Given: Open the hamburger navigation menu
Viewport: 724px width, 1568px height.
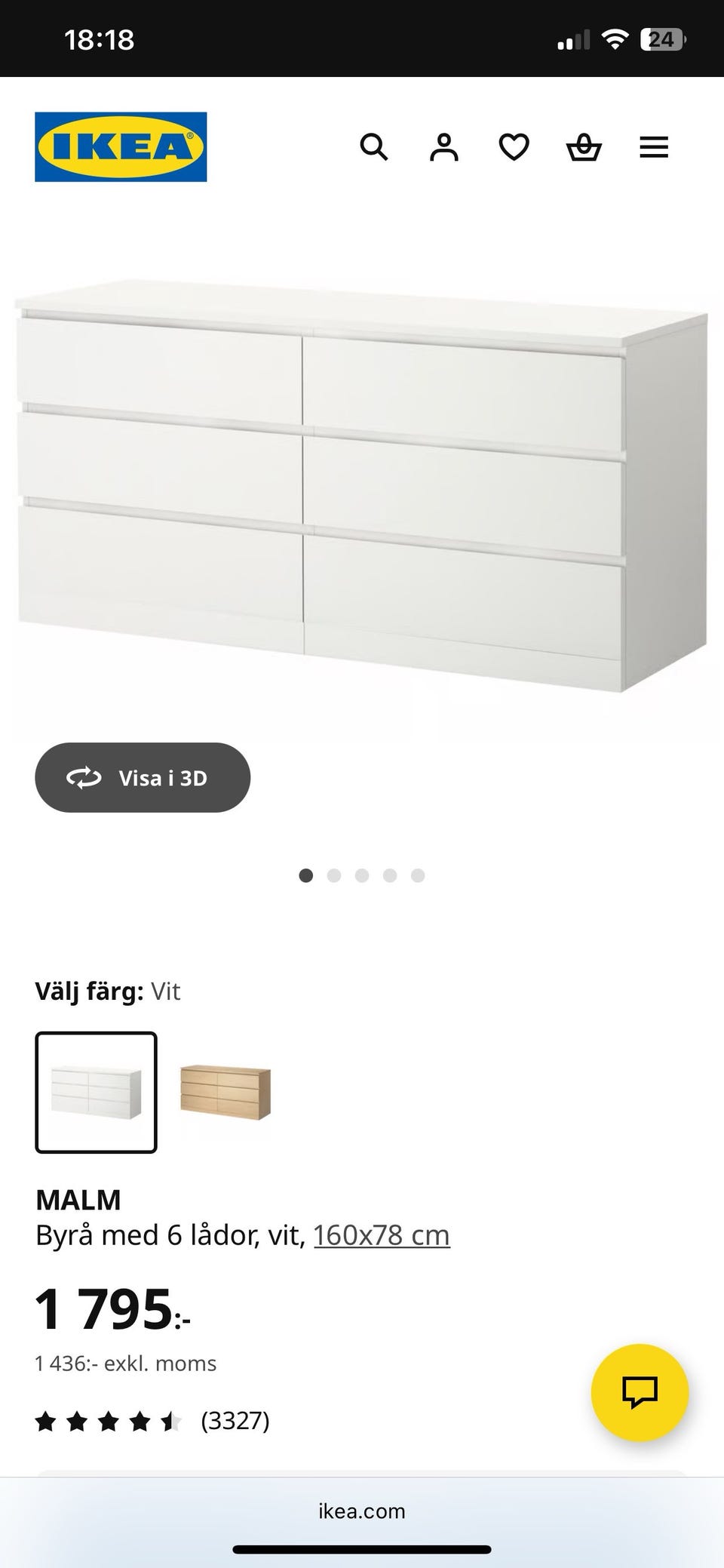Looking at the screenshot, I should click(x=654, y=147).
